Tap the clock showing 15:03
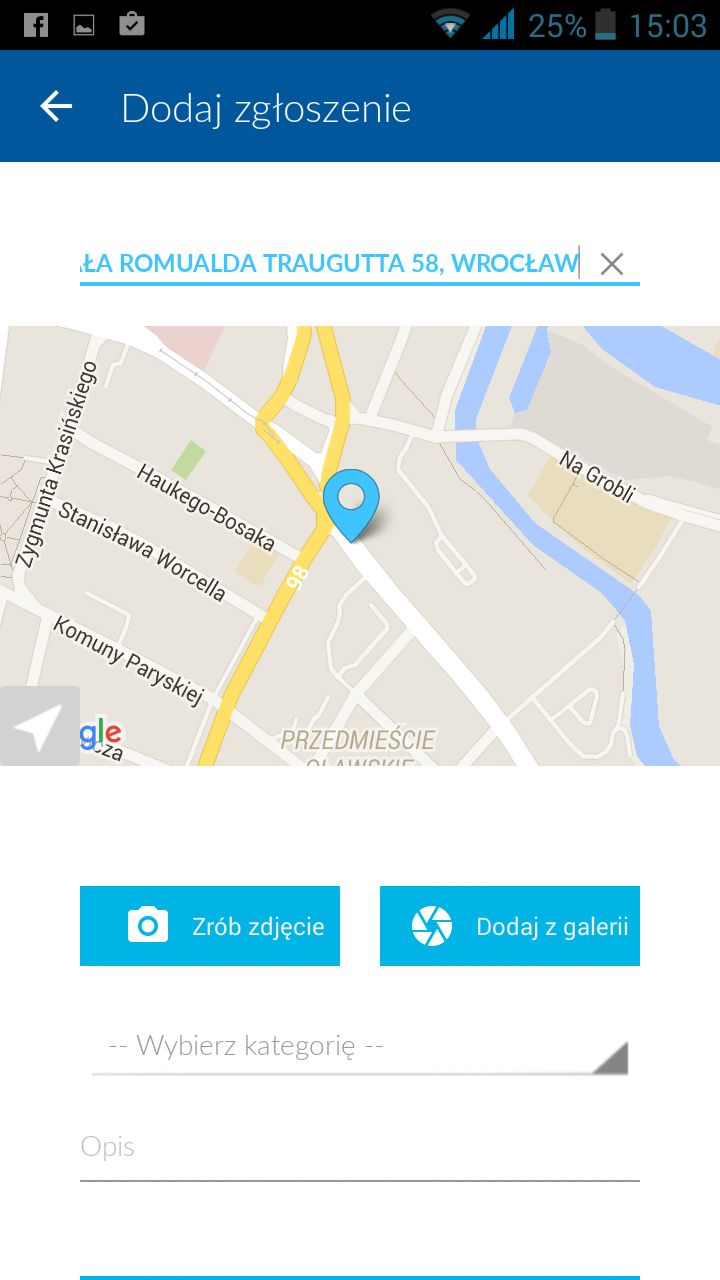Screen dimensions: 720x1280 669,22
